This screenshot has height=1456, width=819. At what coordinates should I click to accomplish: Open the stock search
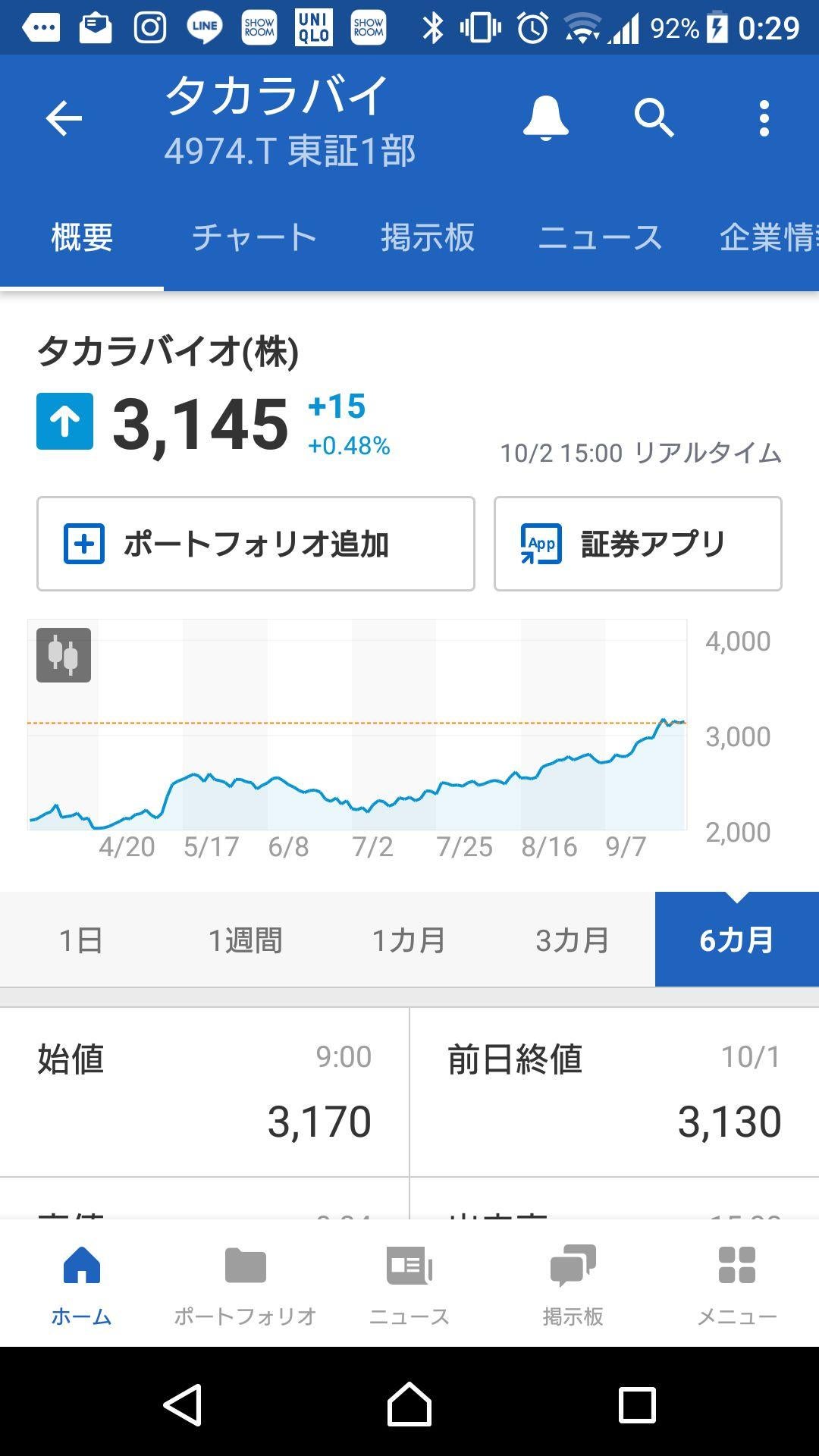[654, 119]
